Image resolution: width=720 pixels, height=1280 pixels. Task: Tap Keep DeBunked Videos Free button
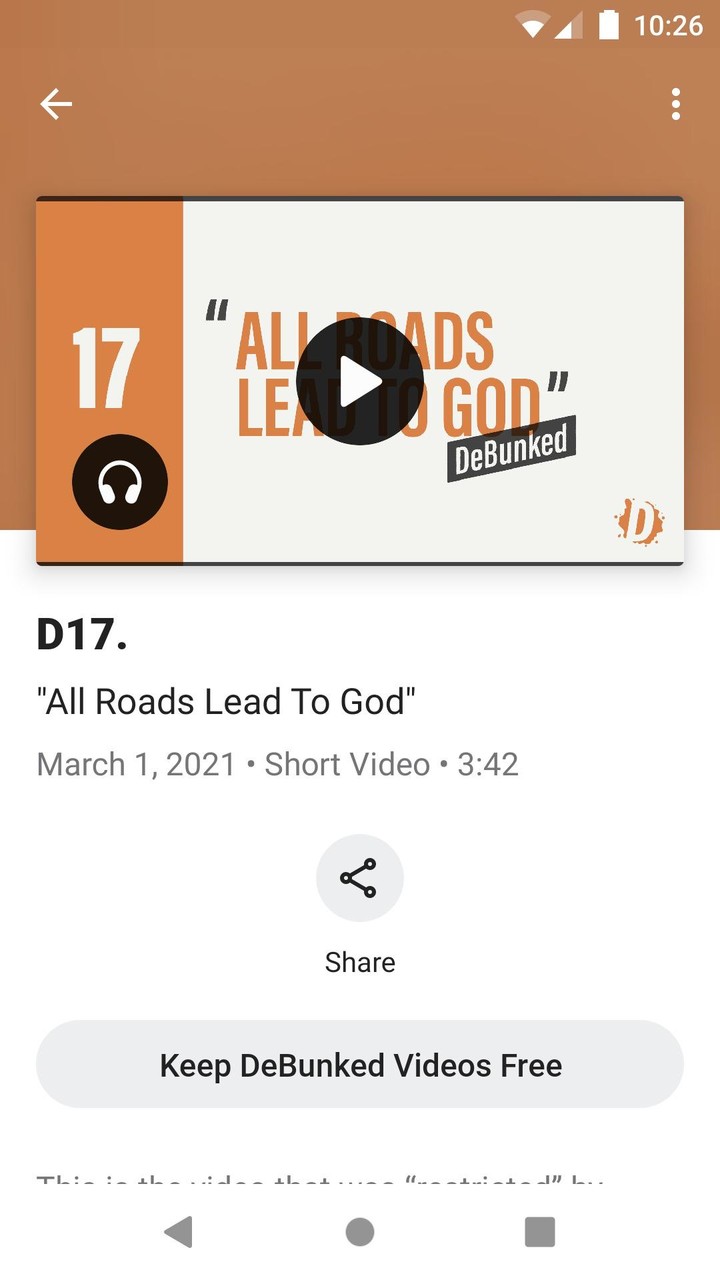[360, 1064]
